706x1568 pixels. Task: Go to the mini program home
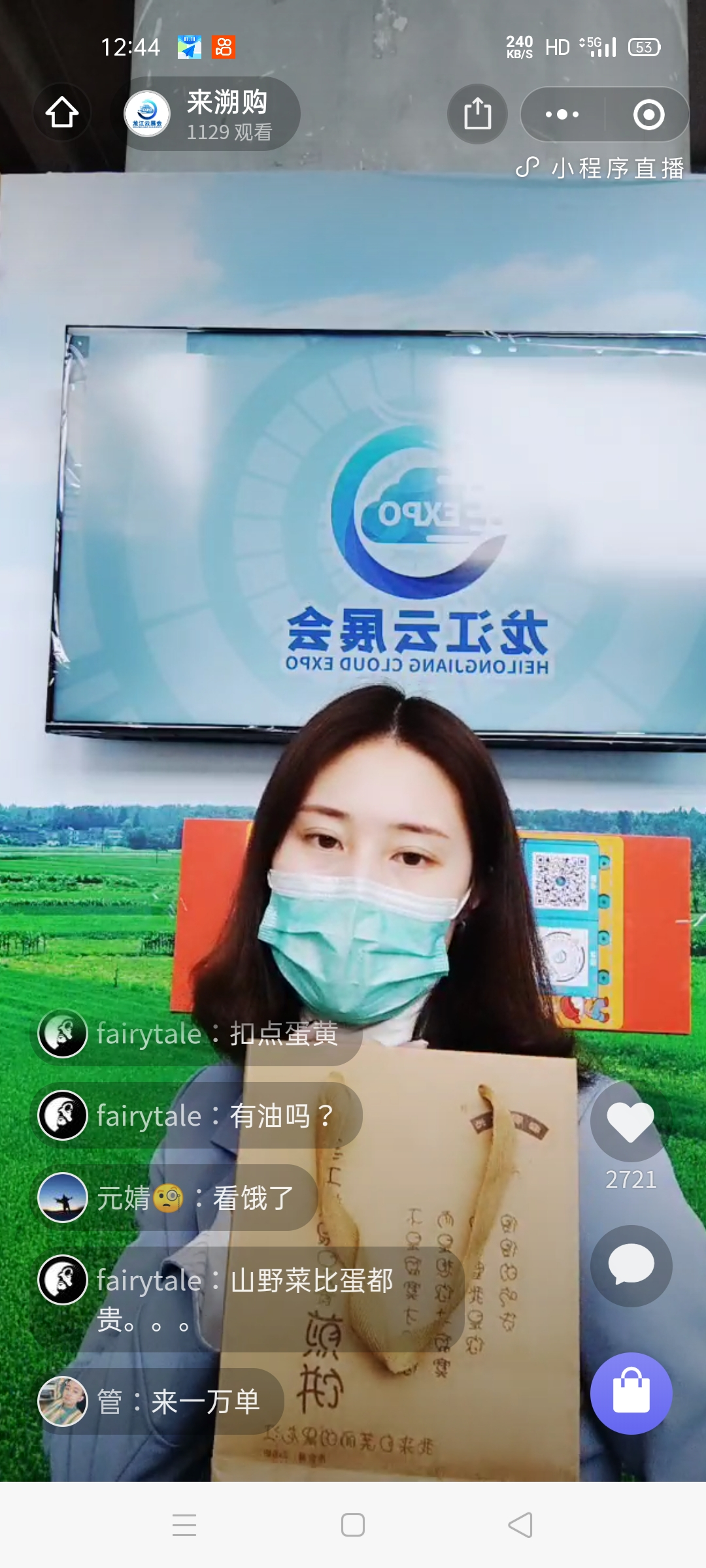pyautogui.click(x=62, y=113)
